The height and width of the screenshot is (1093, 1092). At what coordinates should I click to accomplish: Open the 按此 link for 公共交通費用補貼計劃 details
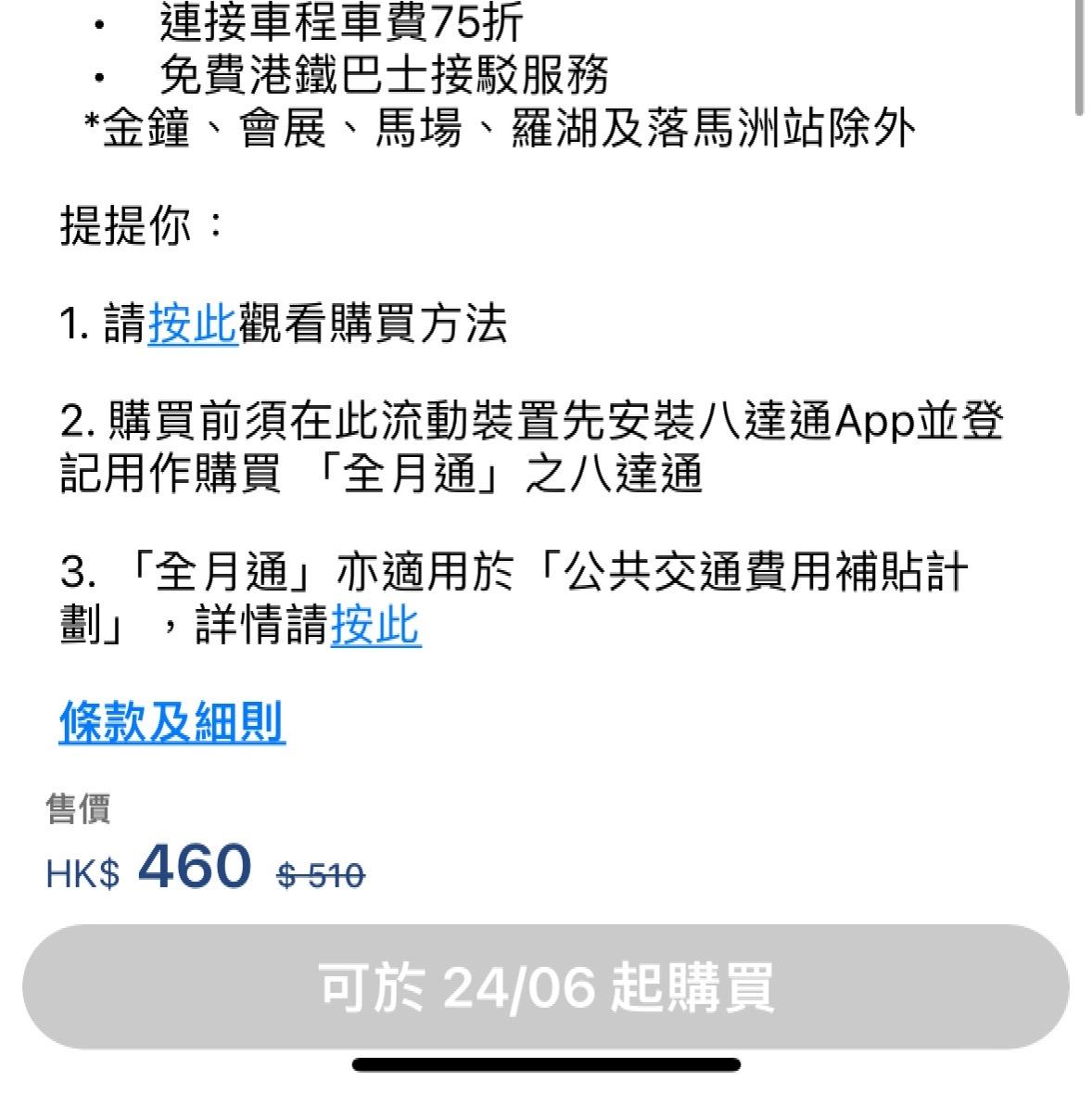(375, 625)
